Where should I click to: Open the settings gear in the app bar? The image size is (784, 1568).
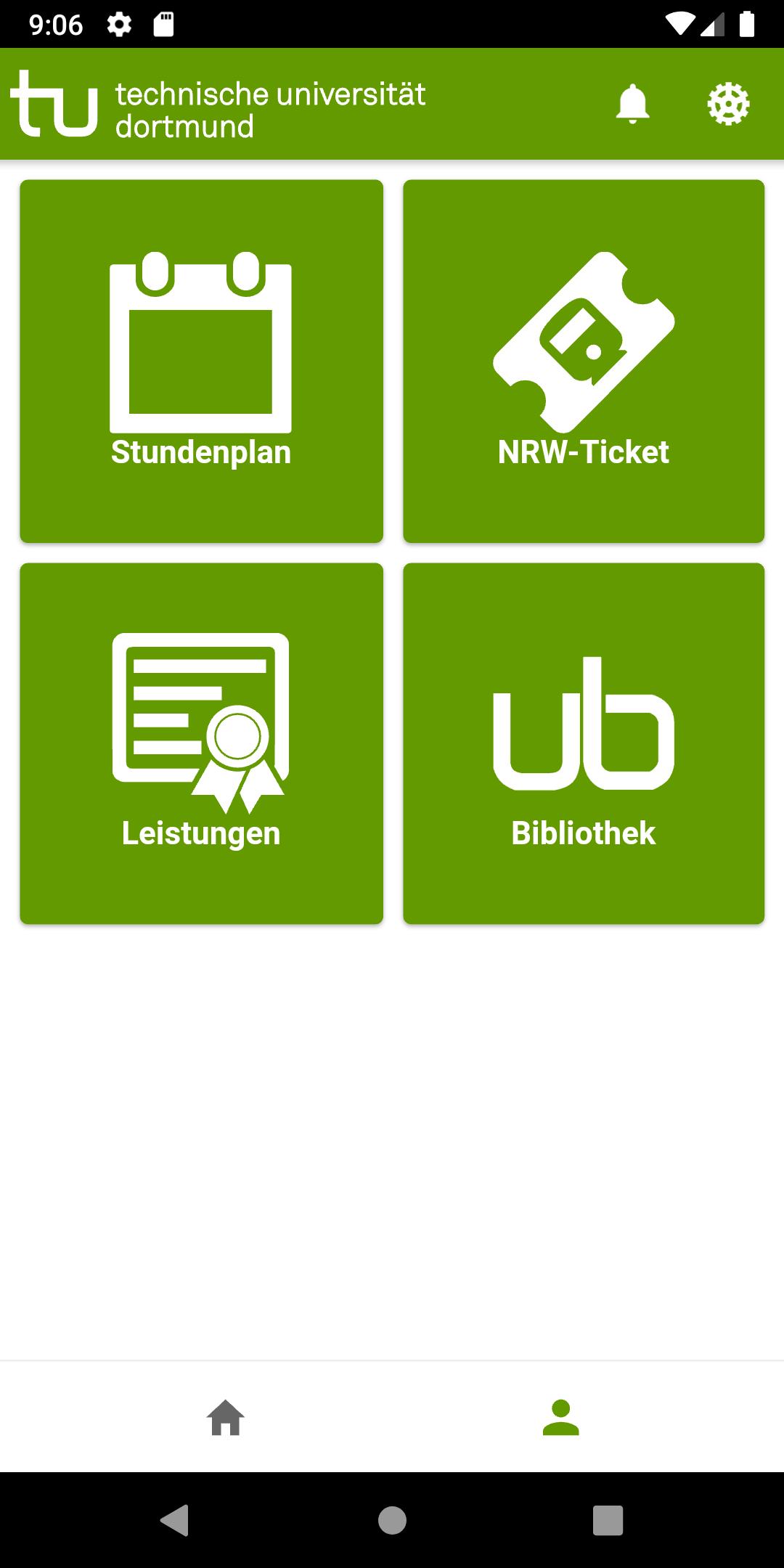click(x=728, y=104)
